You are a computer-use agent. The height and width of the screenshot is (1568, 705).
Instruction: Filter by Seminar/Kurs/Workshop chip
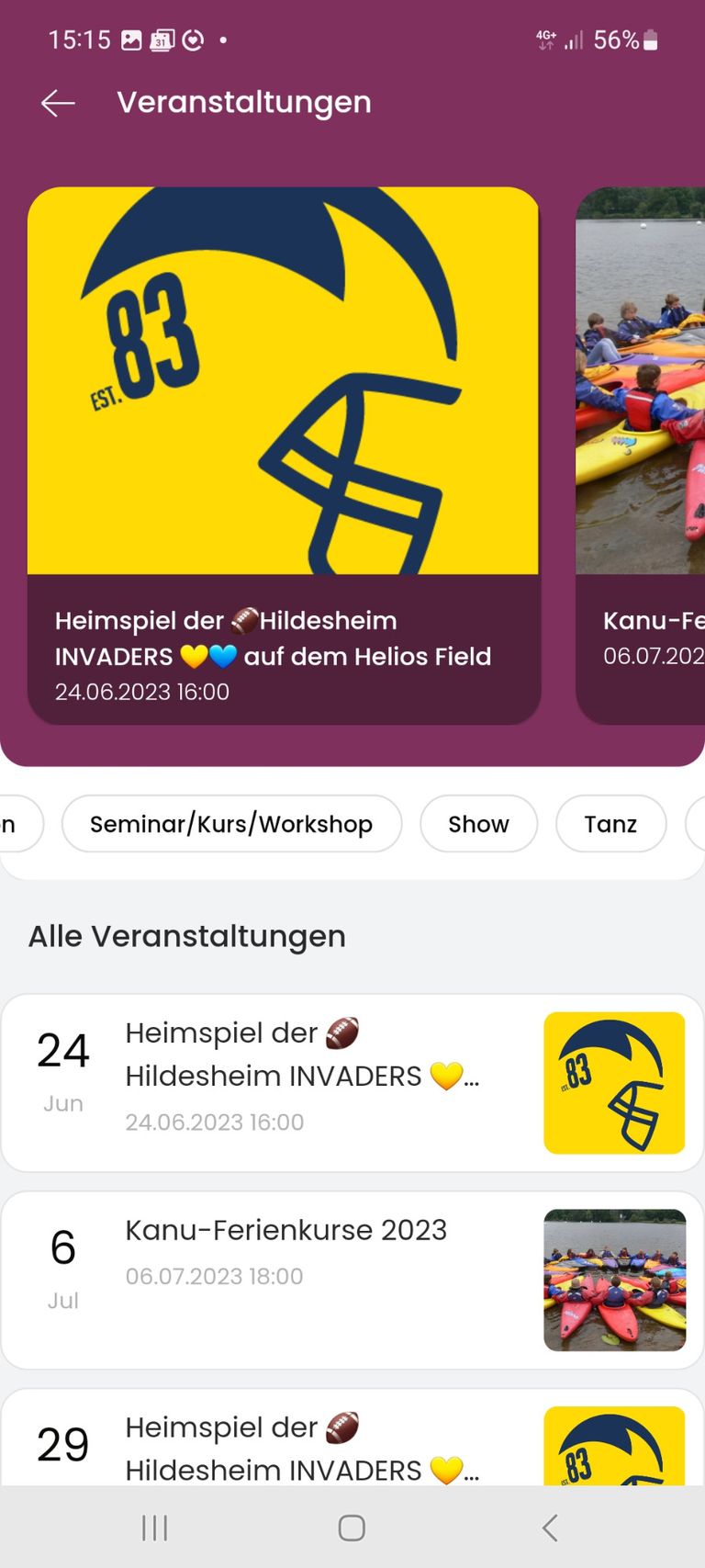tap(231, 824)
